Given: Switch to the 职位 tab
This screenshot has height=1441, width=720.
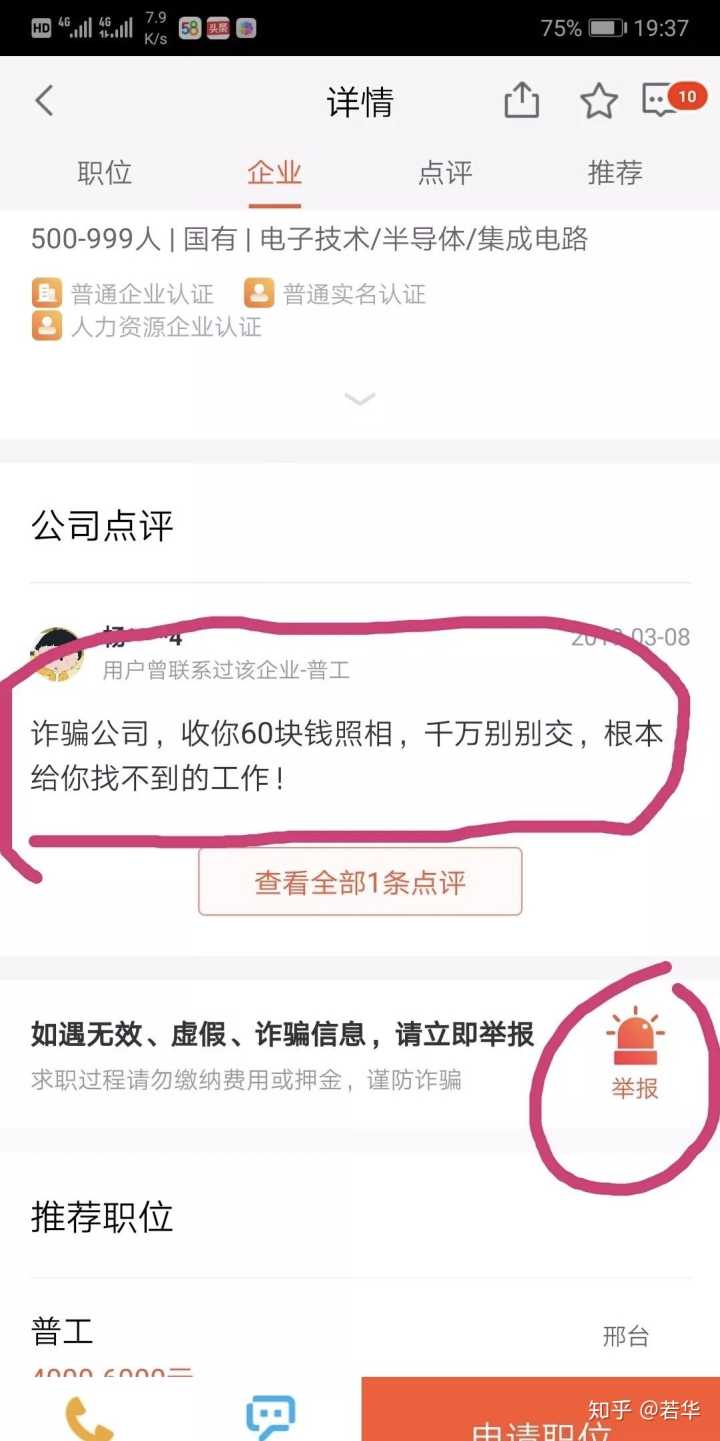Looking at the screenshot, I should click(105, 173).
